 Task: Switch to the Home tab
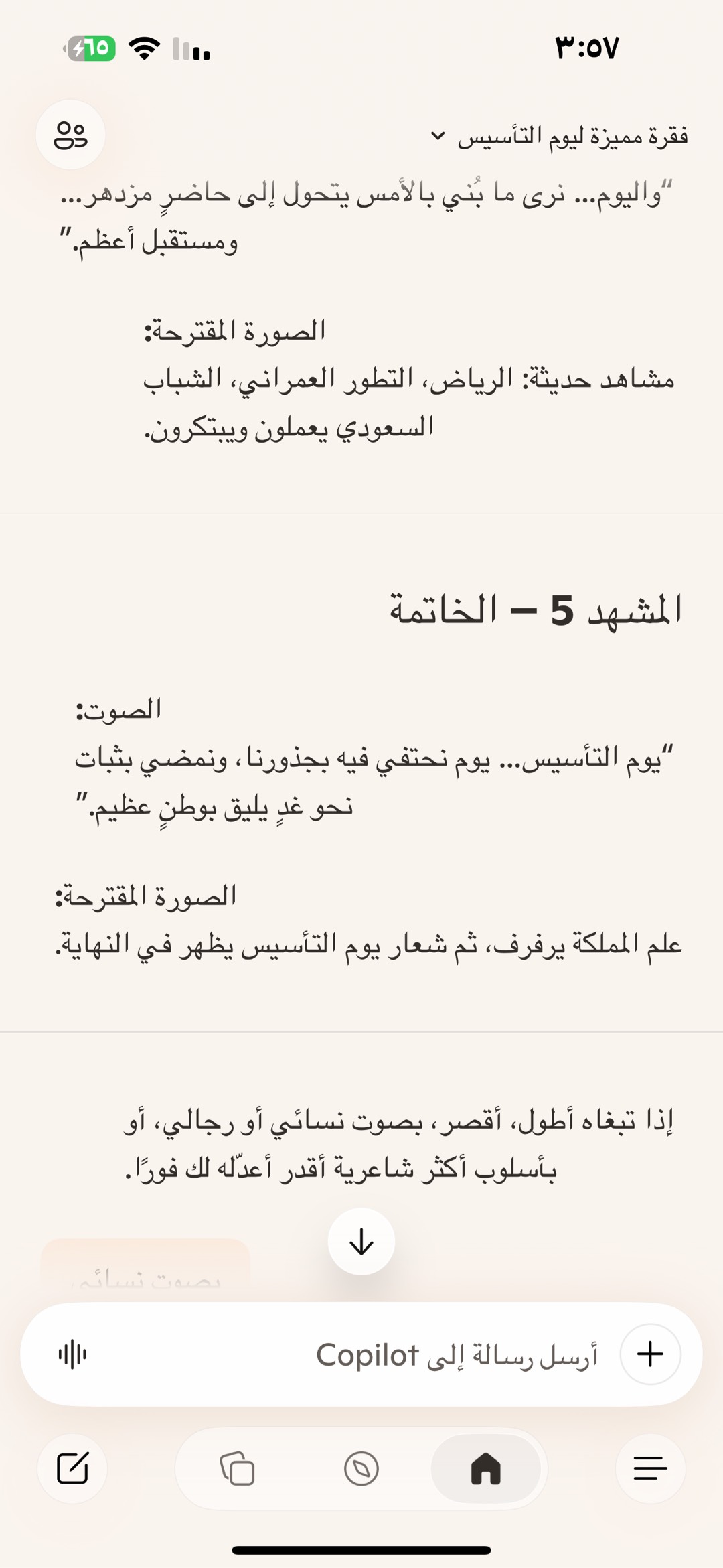pyautogui.click(x=486, y=1469)
